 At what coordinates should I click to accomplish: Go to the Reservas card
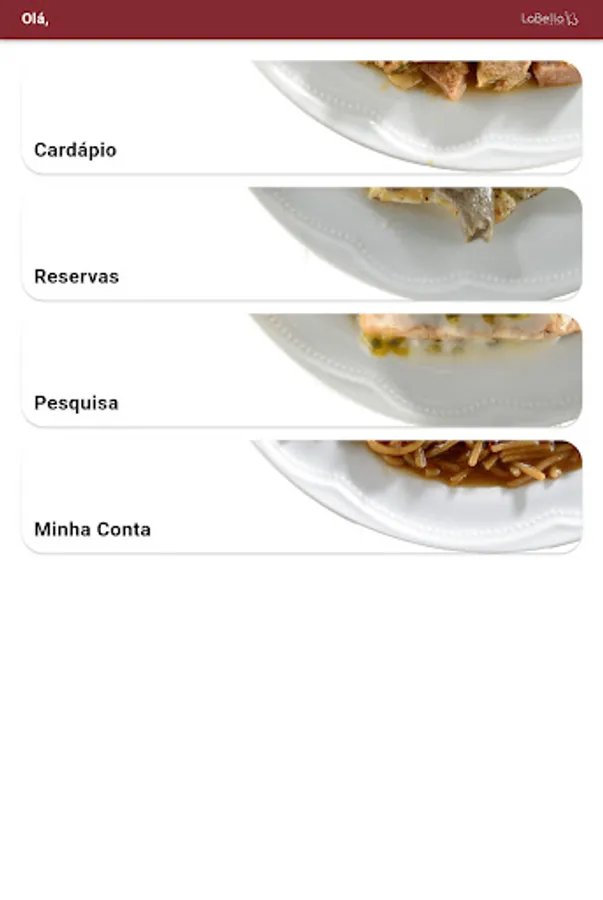(x=301, y=244)
